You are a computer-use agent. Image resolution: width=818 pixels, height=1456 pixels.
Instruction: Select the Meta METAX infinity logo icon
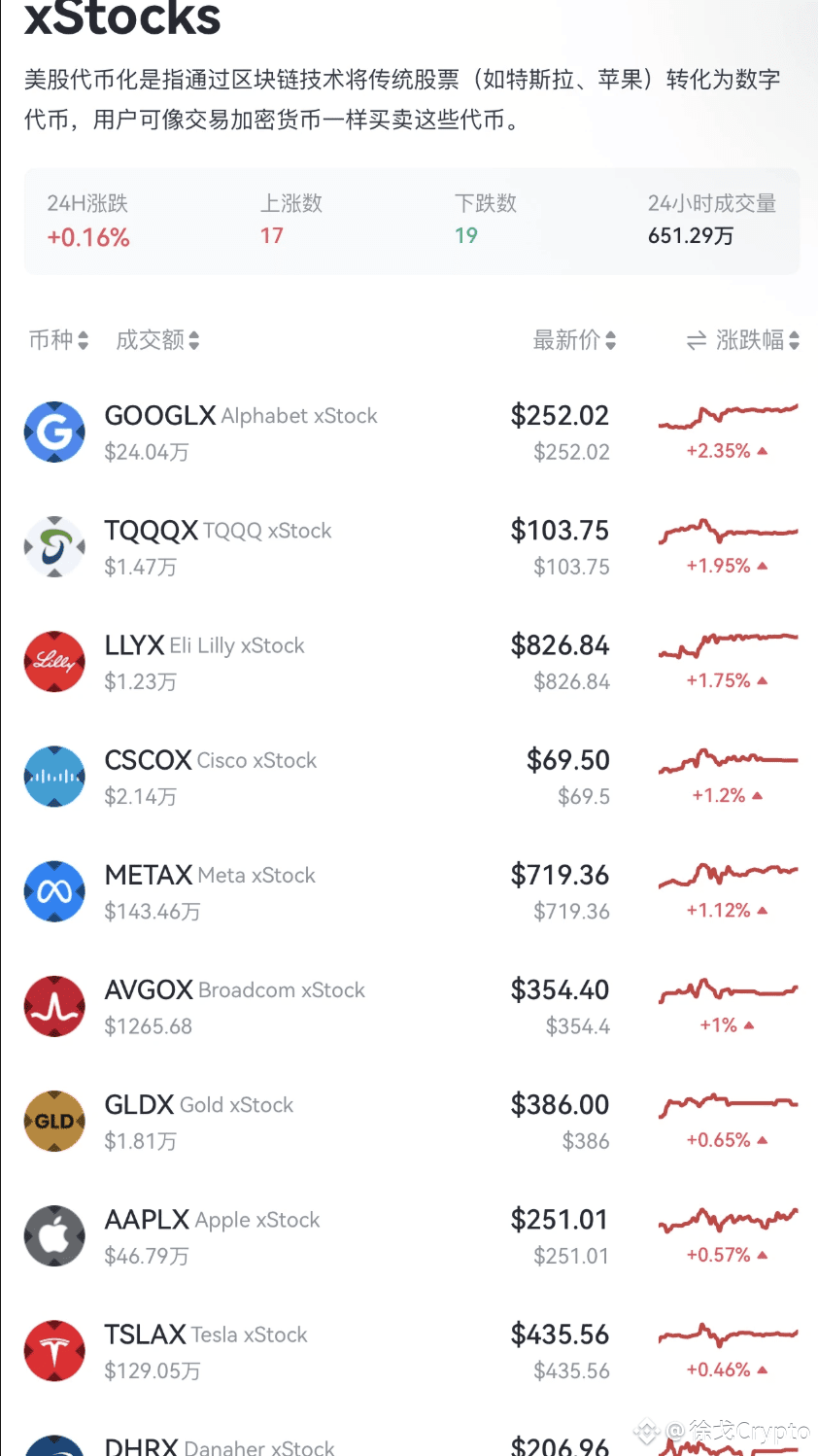54,891
